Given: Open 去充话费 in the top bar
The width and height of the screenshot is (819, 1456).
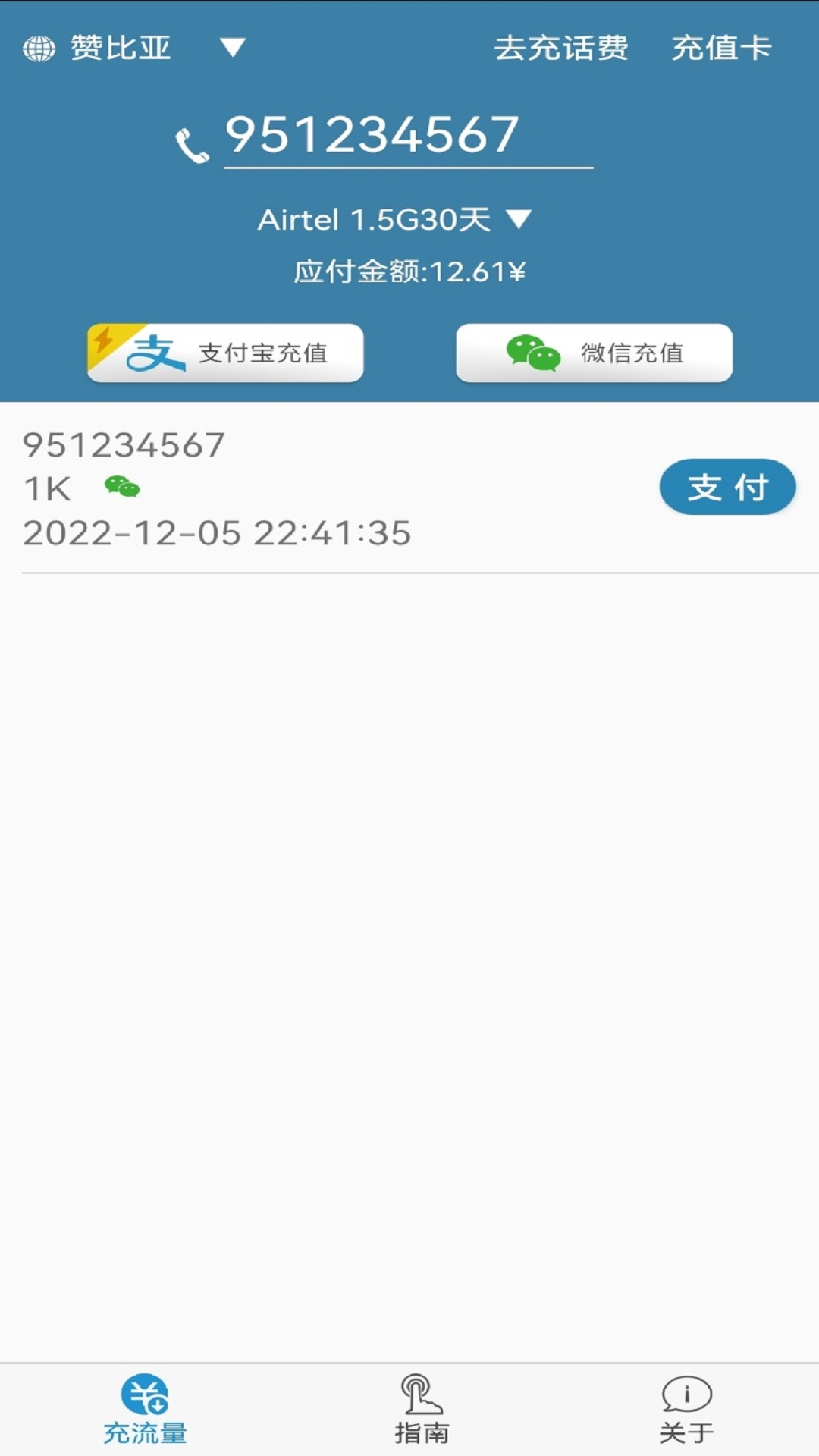Looking at the screenshot, I should tap(562, 47).
